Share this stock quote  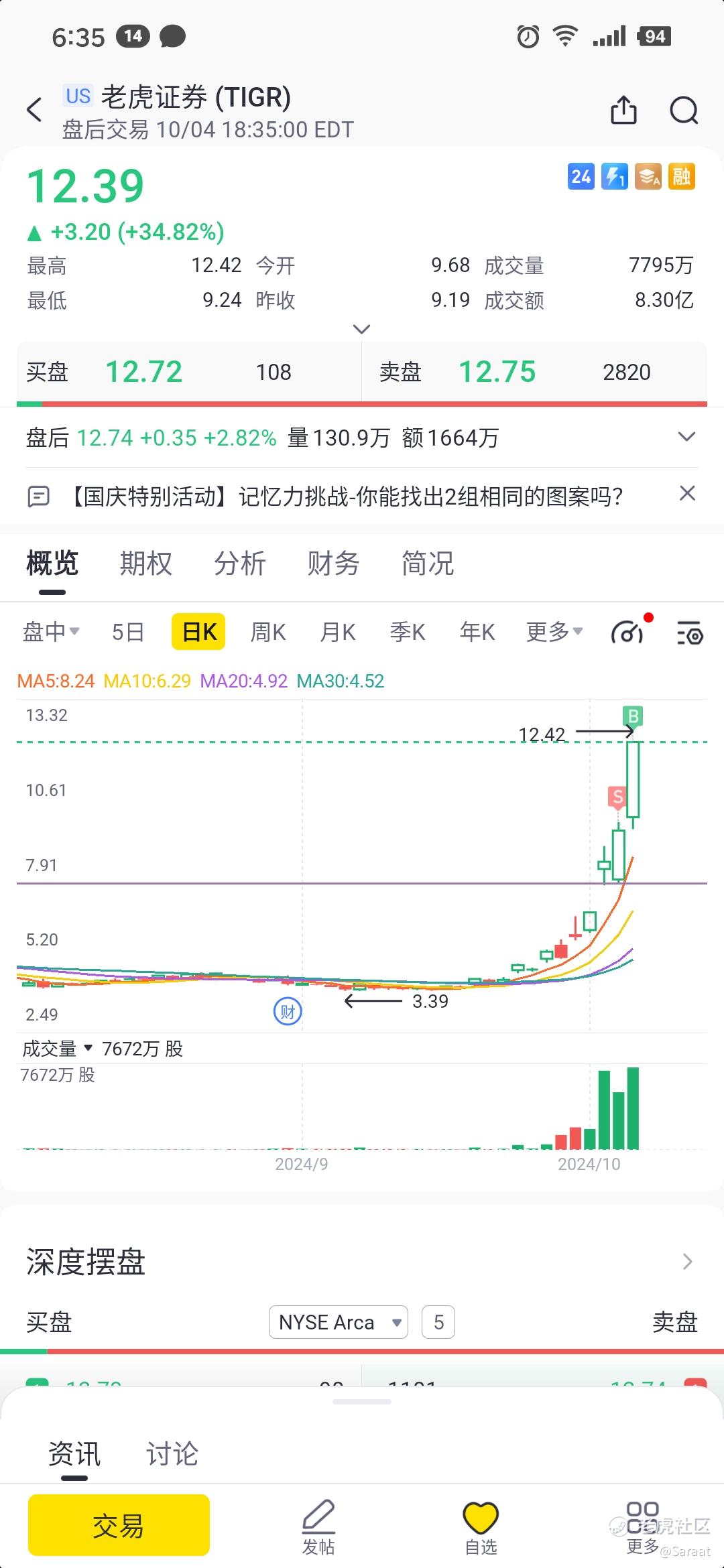[623, 111]
